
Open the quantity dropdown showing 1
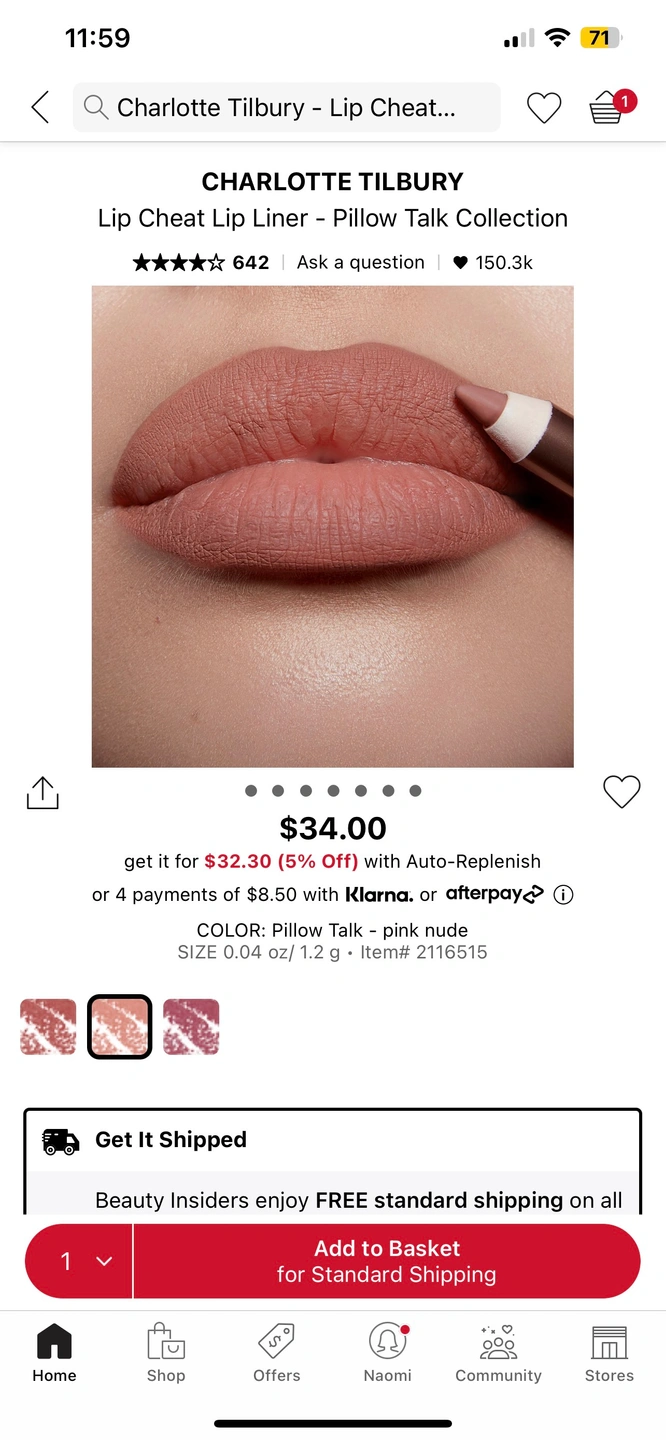80,1261
